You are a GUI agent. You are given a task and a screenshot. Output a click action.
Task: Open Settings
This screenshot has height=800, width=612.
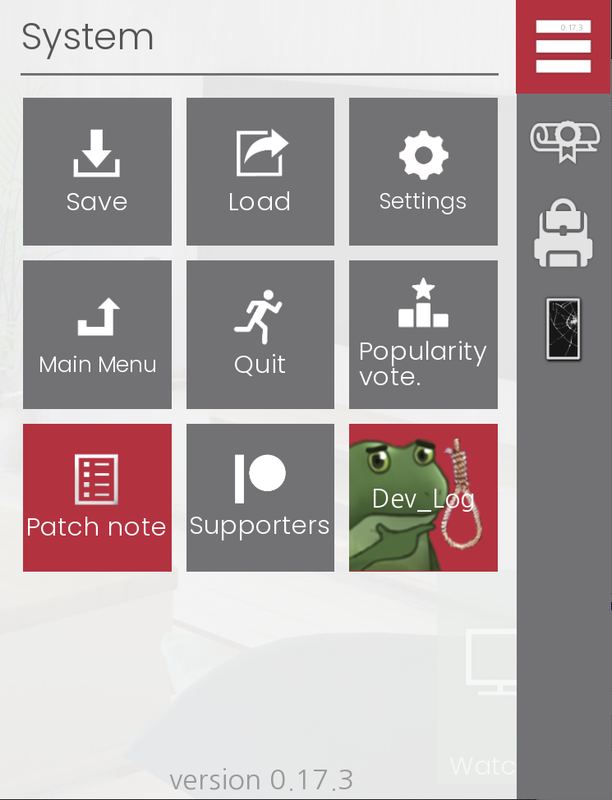[423, 171]
